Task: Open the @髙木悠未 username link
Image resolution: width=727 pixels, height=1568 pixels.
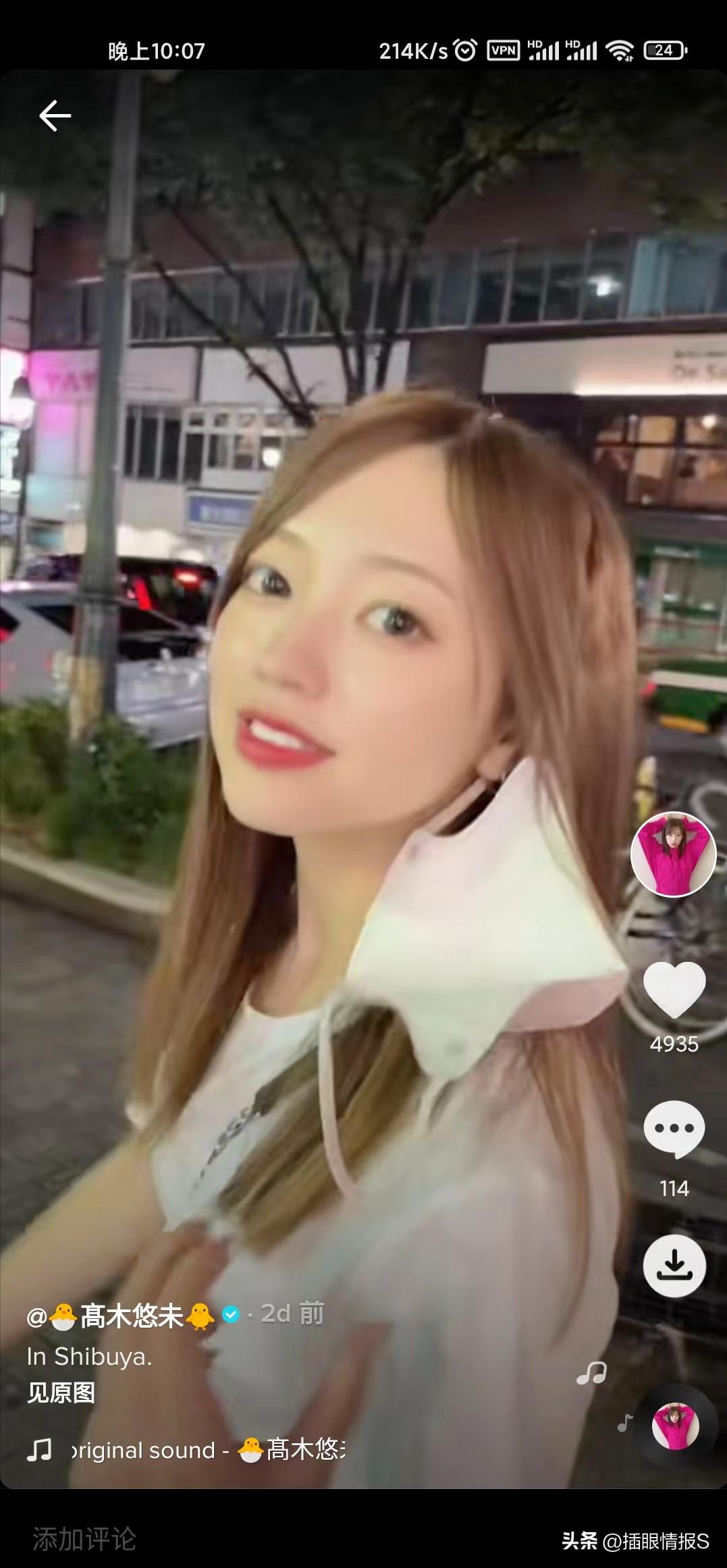Action: click(x=122, y=1316)
